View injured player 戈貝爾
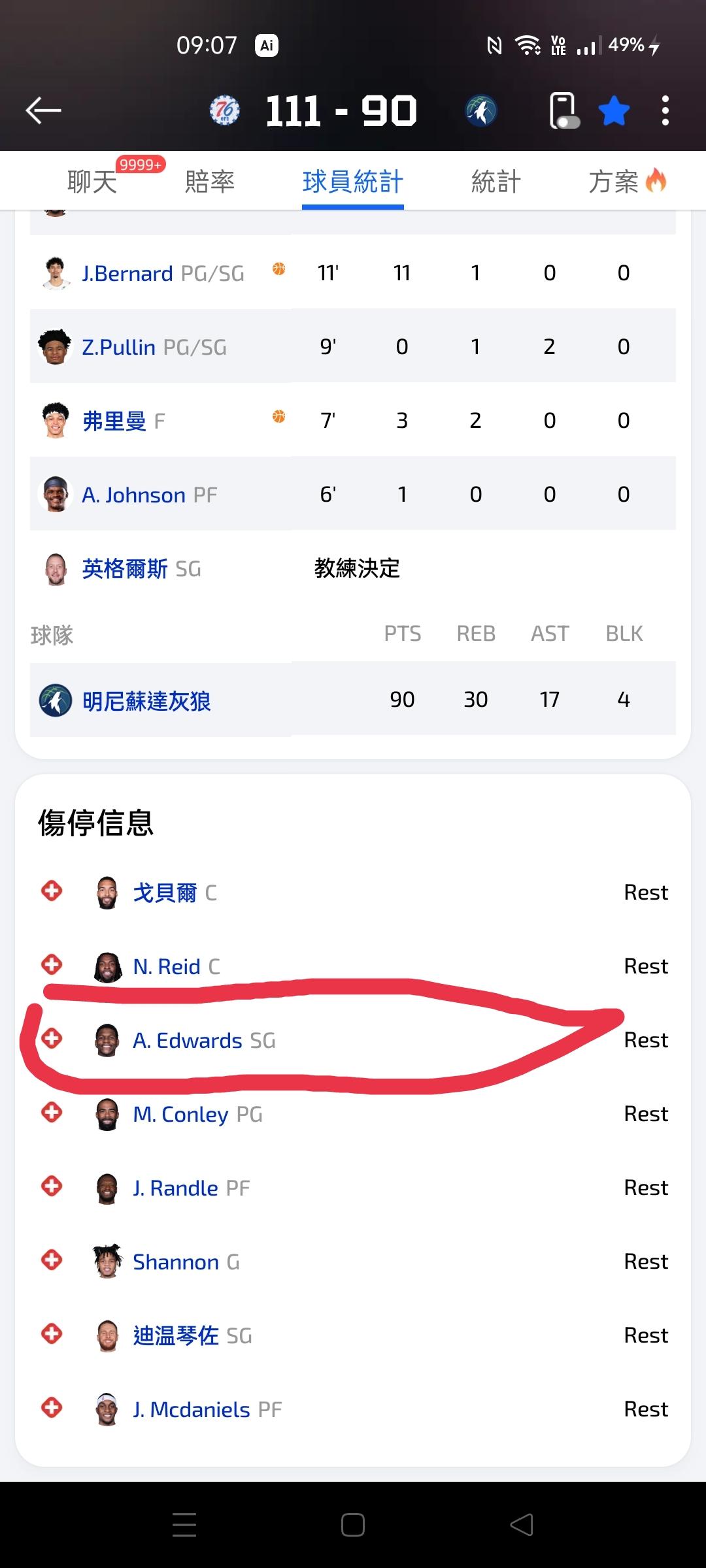This screenshot has height=1568, width=706. point(165,892)
